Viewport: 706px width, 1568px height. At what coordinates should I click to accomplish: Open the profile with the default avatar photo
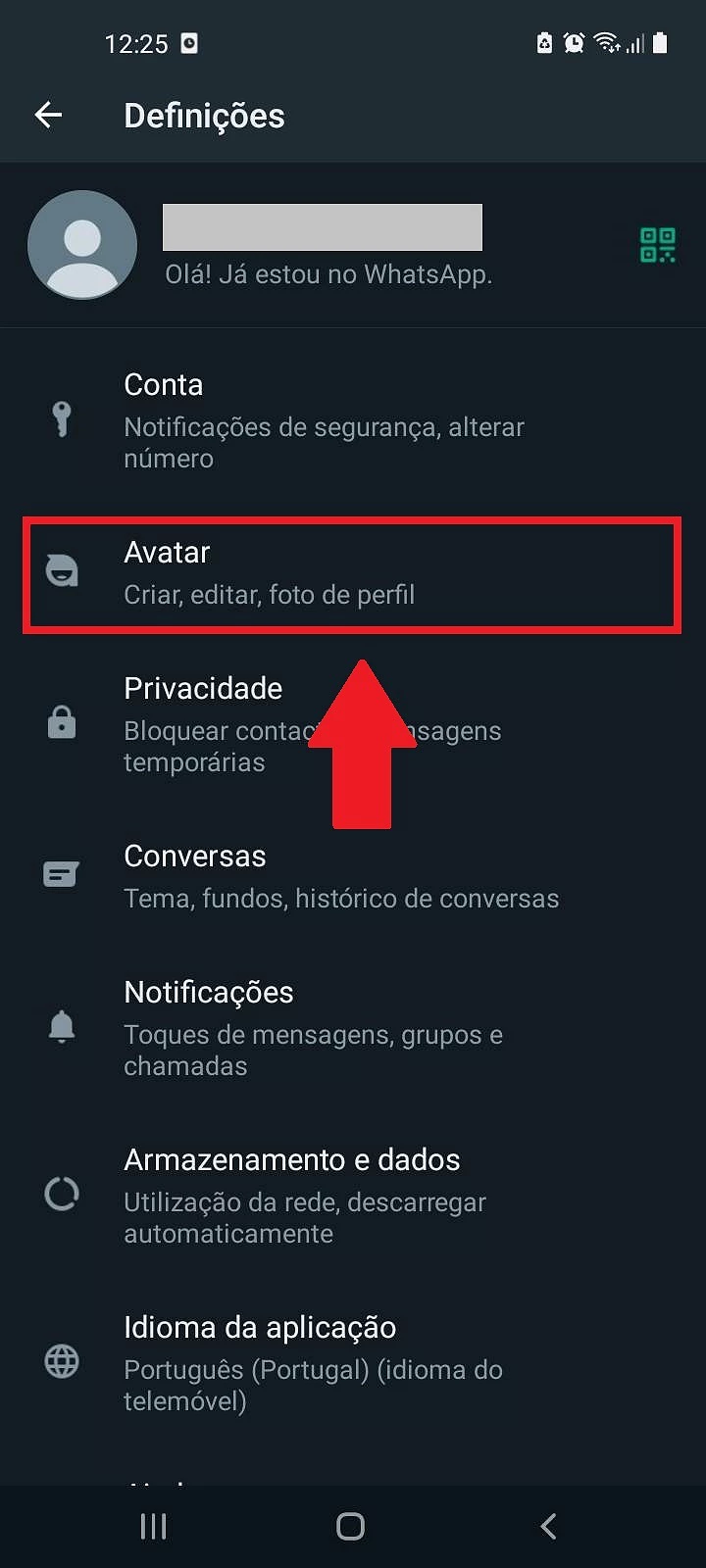pyautogui.click(x=82, y=245)
